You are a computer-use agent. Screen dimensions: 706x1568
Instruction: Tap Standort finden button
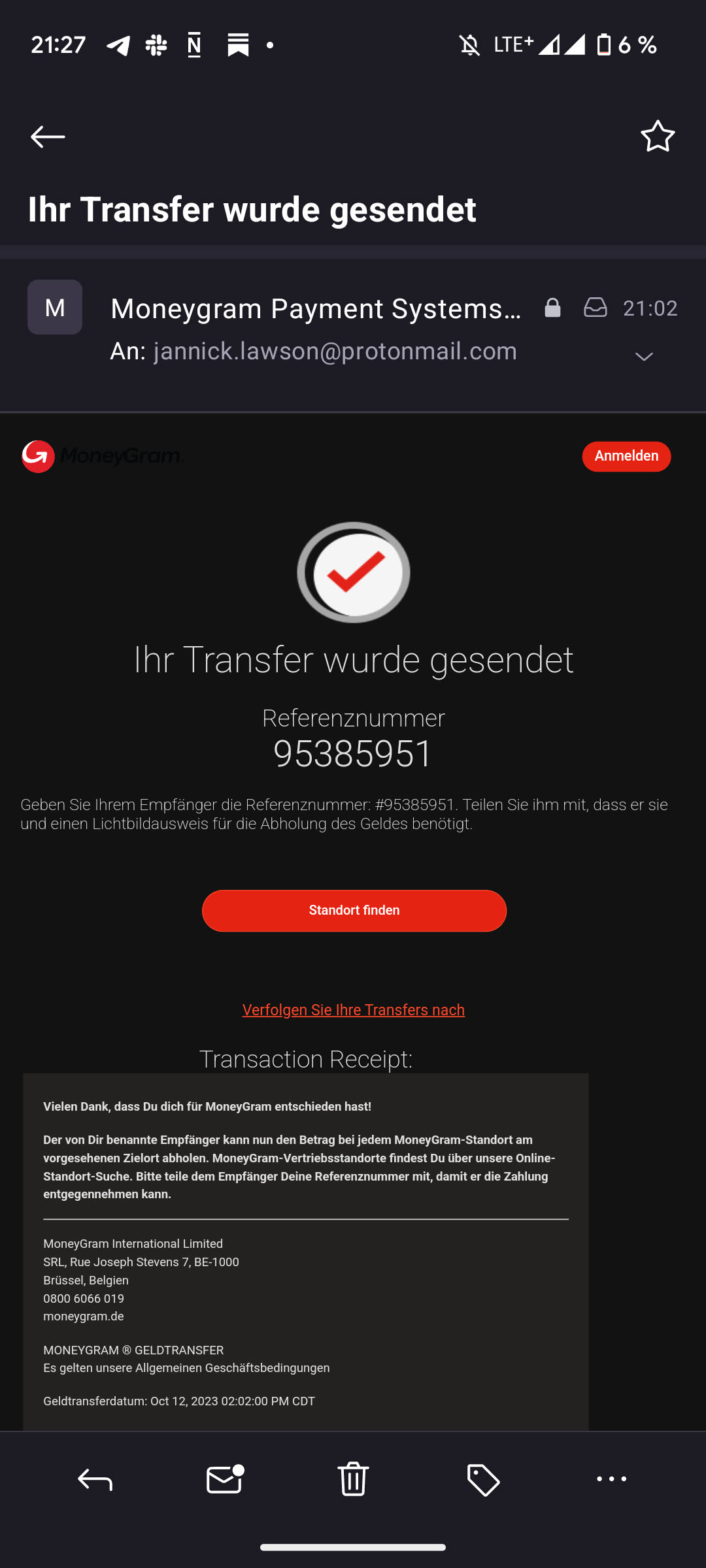coord(354,910)
